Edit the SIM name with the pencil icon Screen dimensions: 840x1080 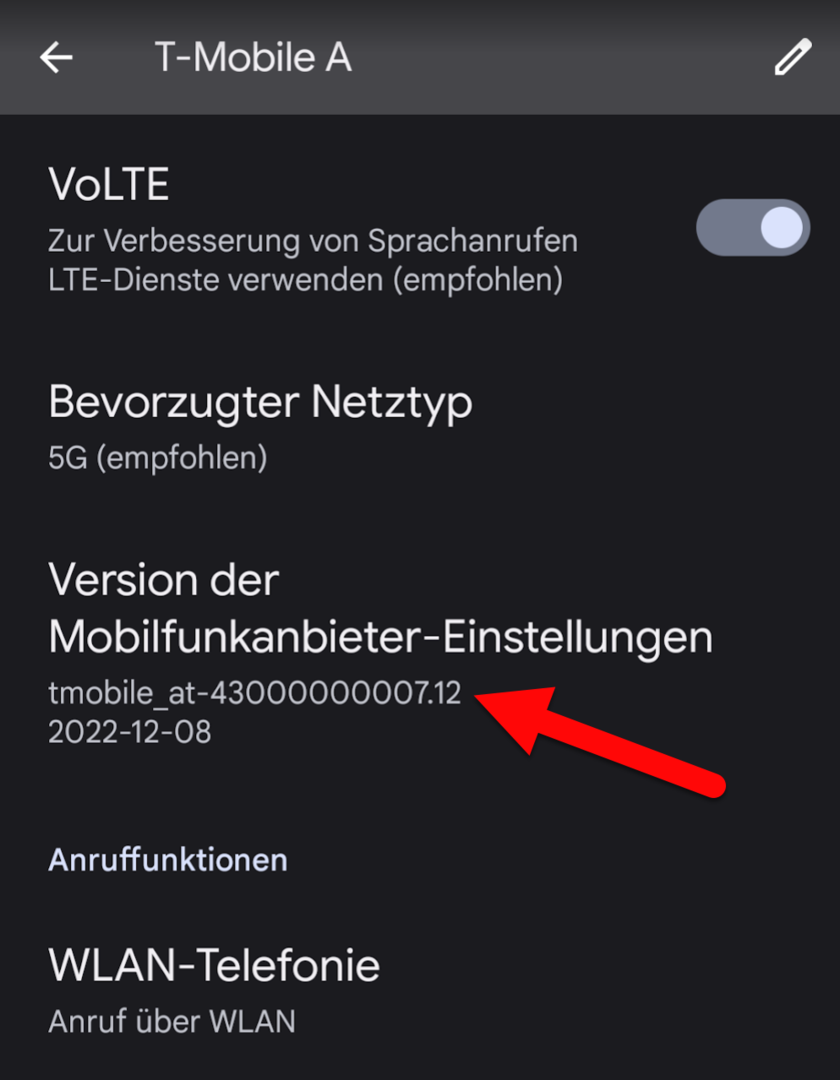[x=792, y=58]
